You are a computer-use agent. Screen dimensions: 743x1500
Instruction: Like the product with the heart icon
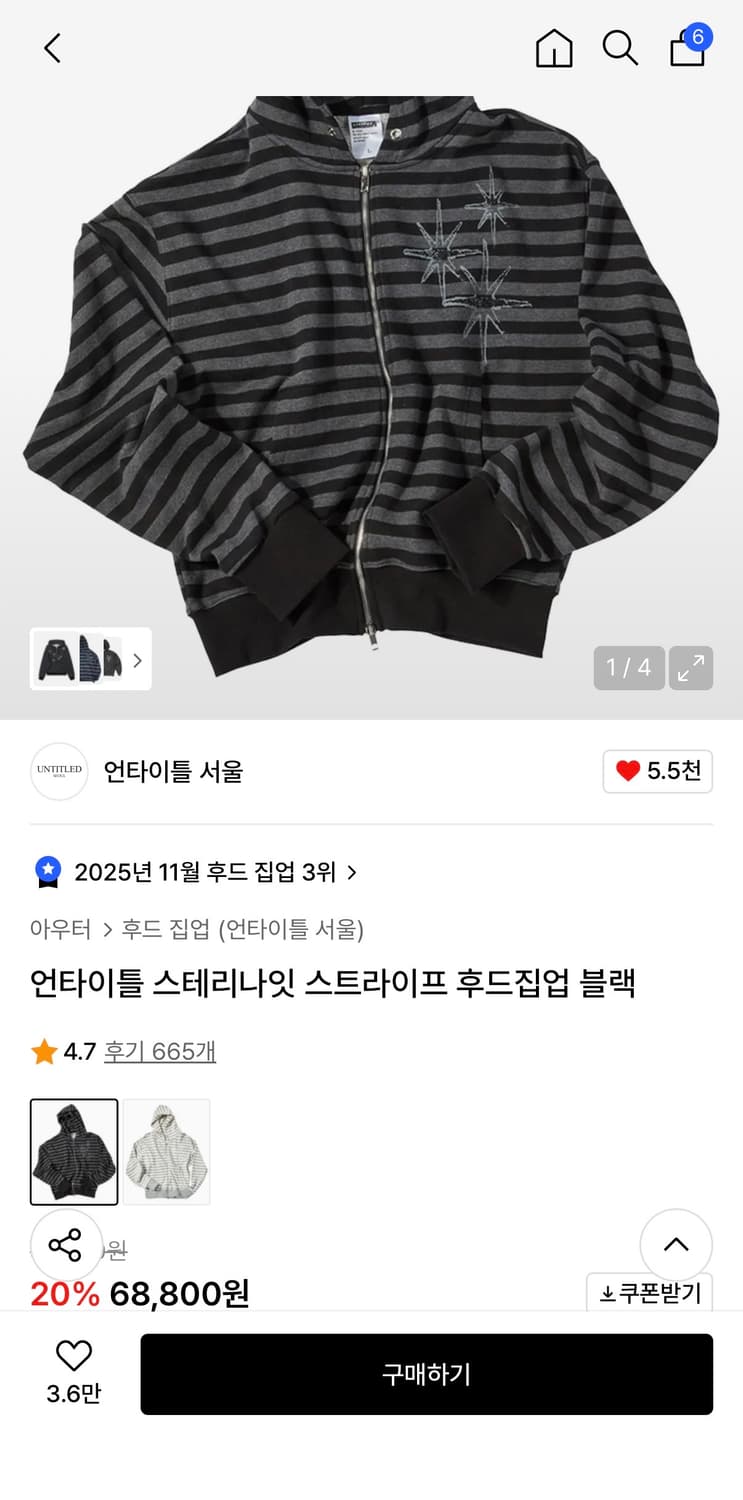click(x=73, y=1355)
